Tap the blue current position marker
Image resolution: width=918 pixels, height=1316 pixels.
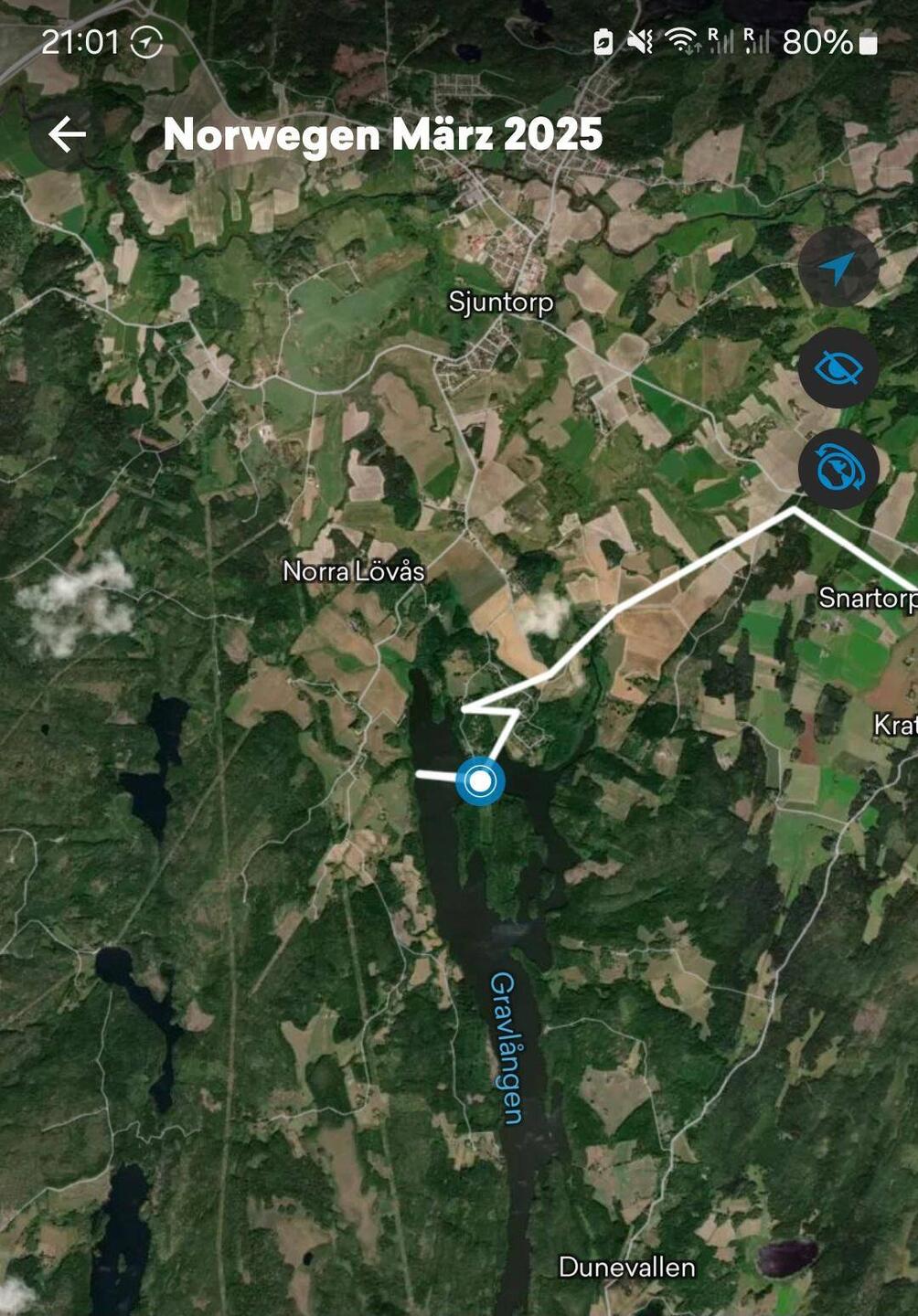(480, 781)
